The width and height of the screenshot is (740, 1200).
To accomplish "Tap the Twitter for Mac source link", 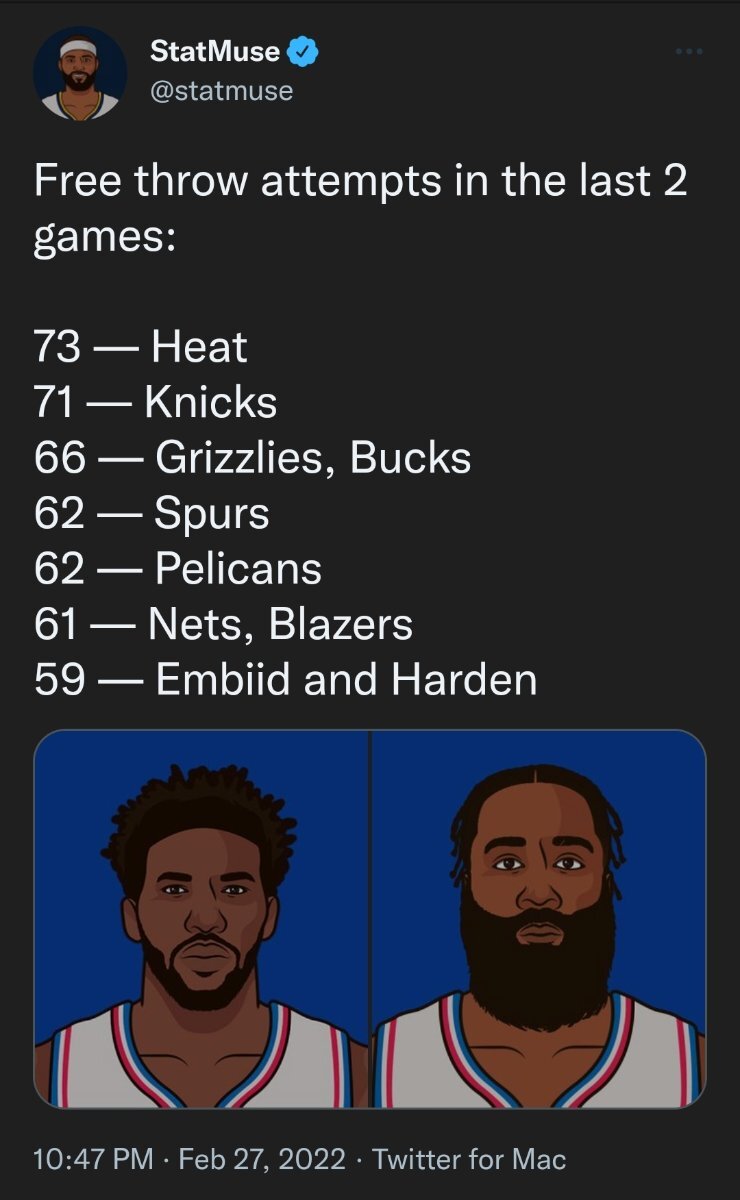I will point(469,1159).
